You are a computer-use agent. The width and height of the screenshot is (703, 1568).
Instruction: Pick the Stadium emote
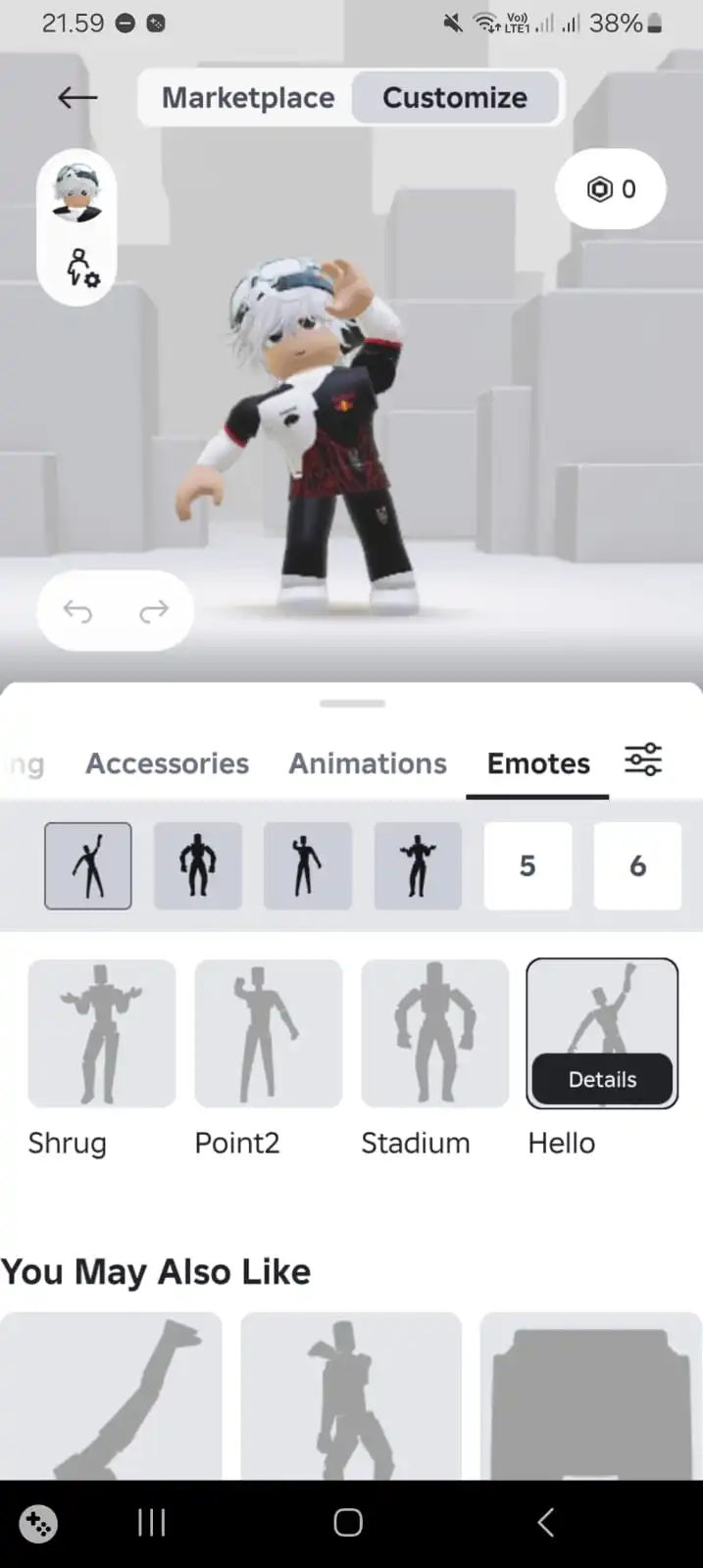434,1034
